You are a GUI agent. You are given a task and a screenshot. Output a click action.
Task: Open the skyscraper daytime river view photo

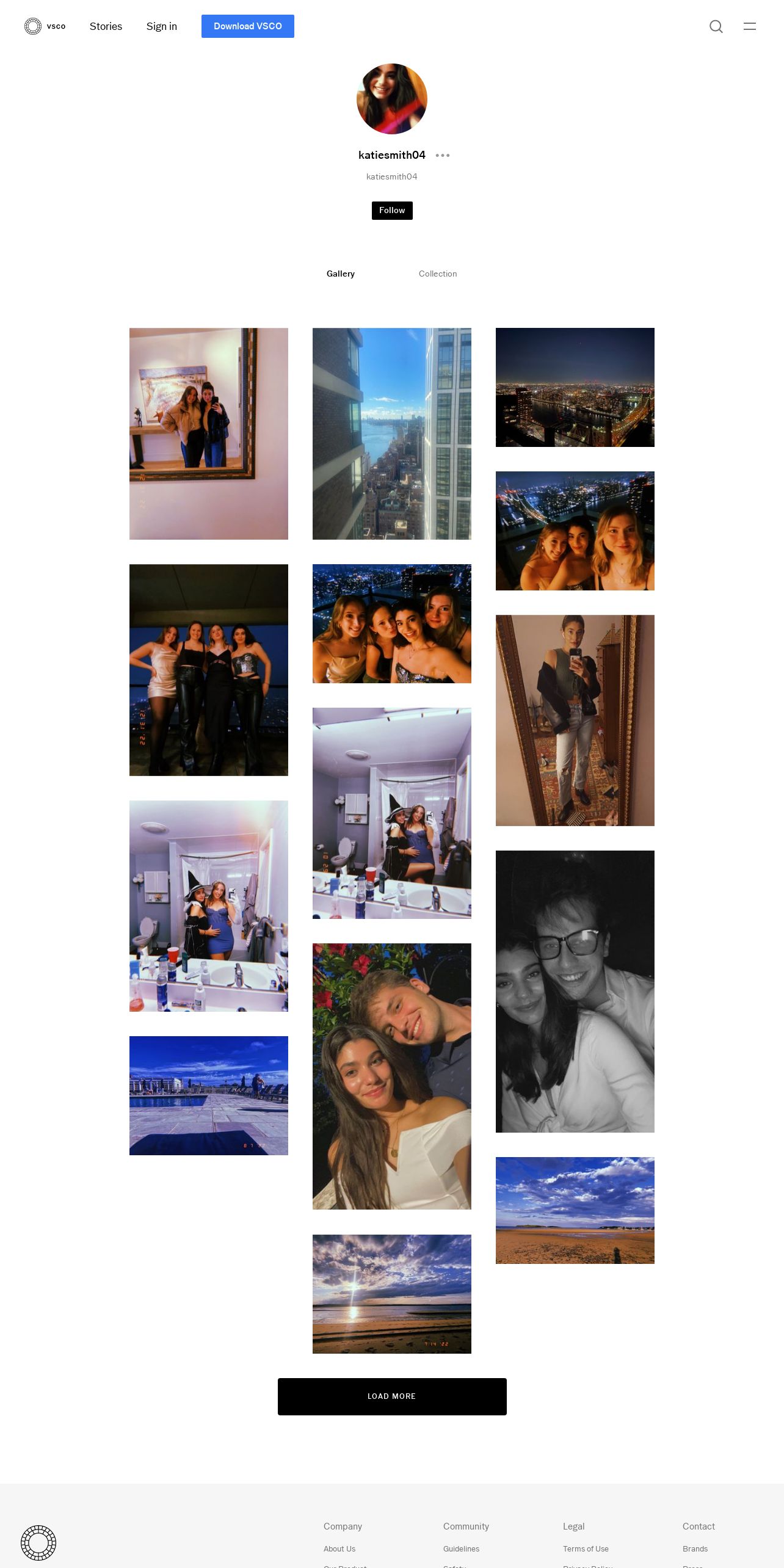(x=392, y=434)
